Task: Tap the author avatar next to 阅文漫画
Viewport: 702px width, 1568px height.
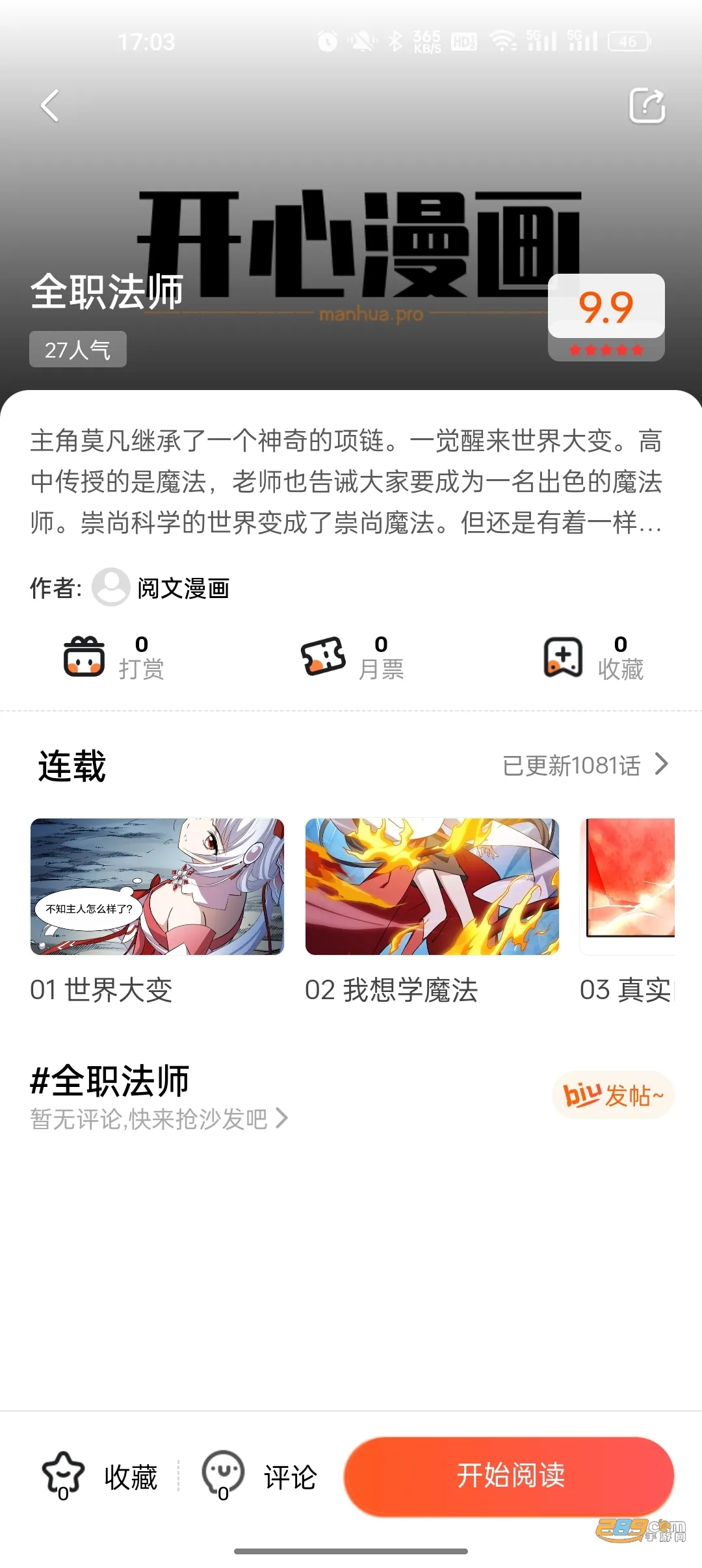Action: 110,590
